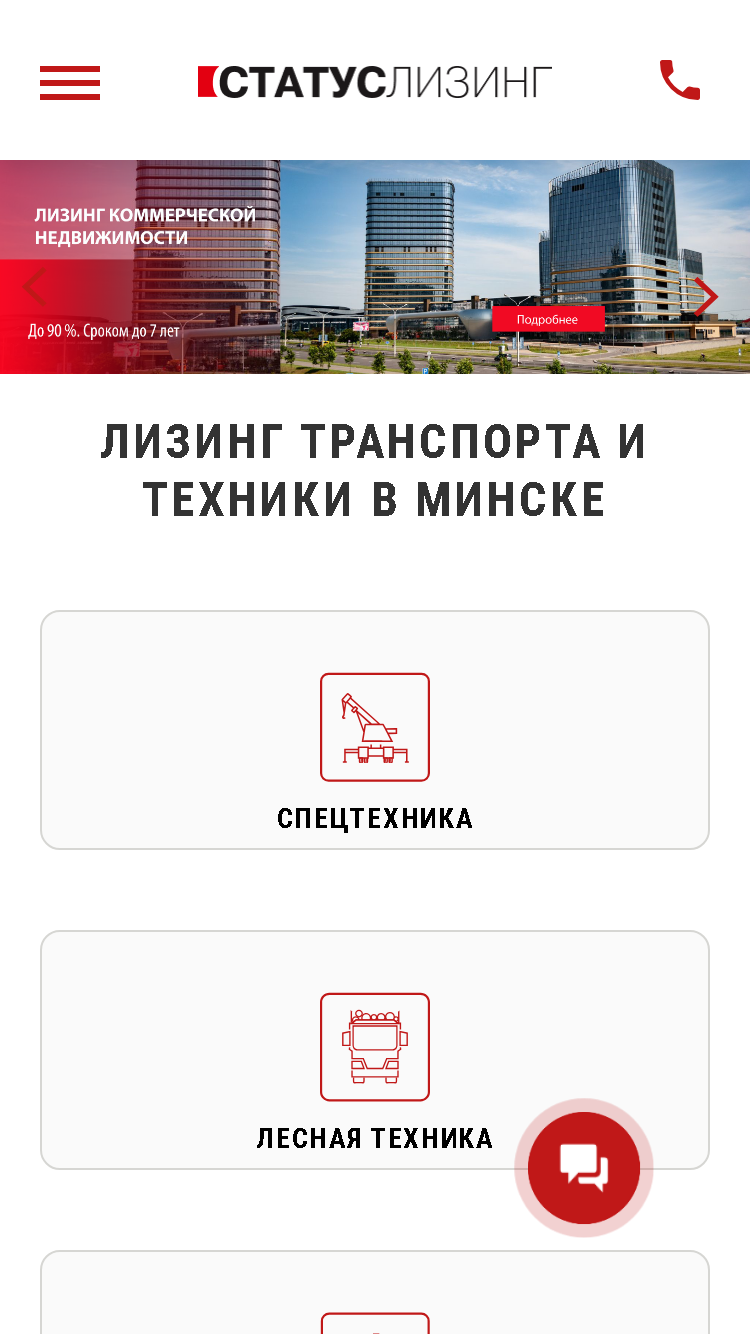750x1334 pixels.
Task: Show the previous banner slide
Action: click(x=34, y=289)
